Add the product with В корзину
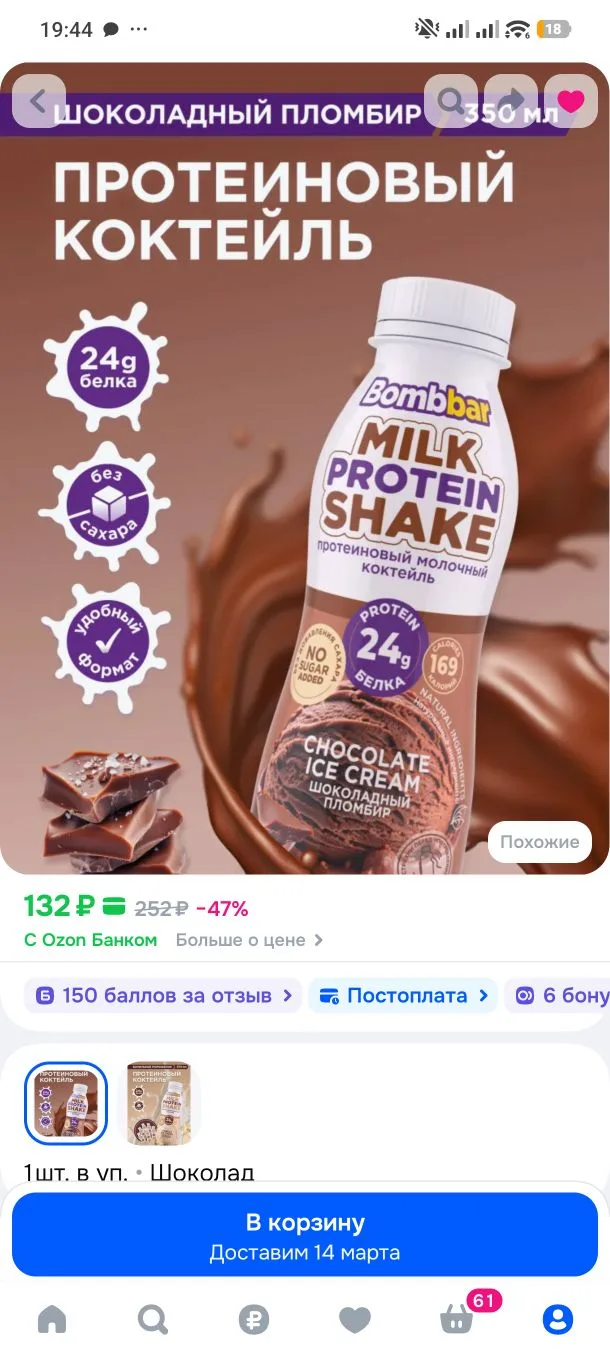Viewport: 610px width, 1356px height. [305, 1235]
